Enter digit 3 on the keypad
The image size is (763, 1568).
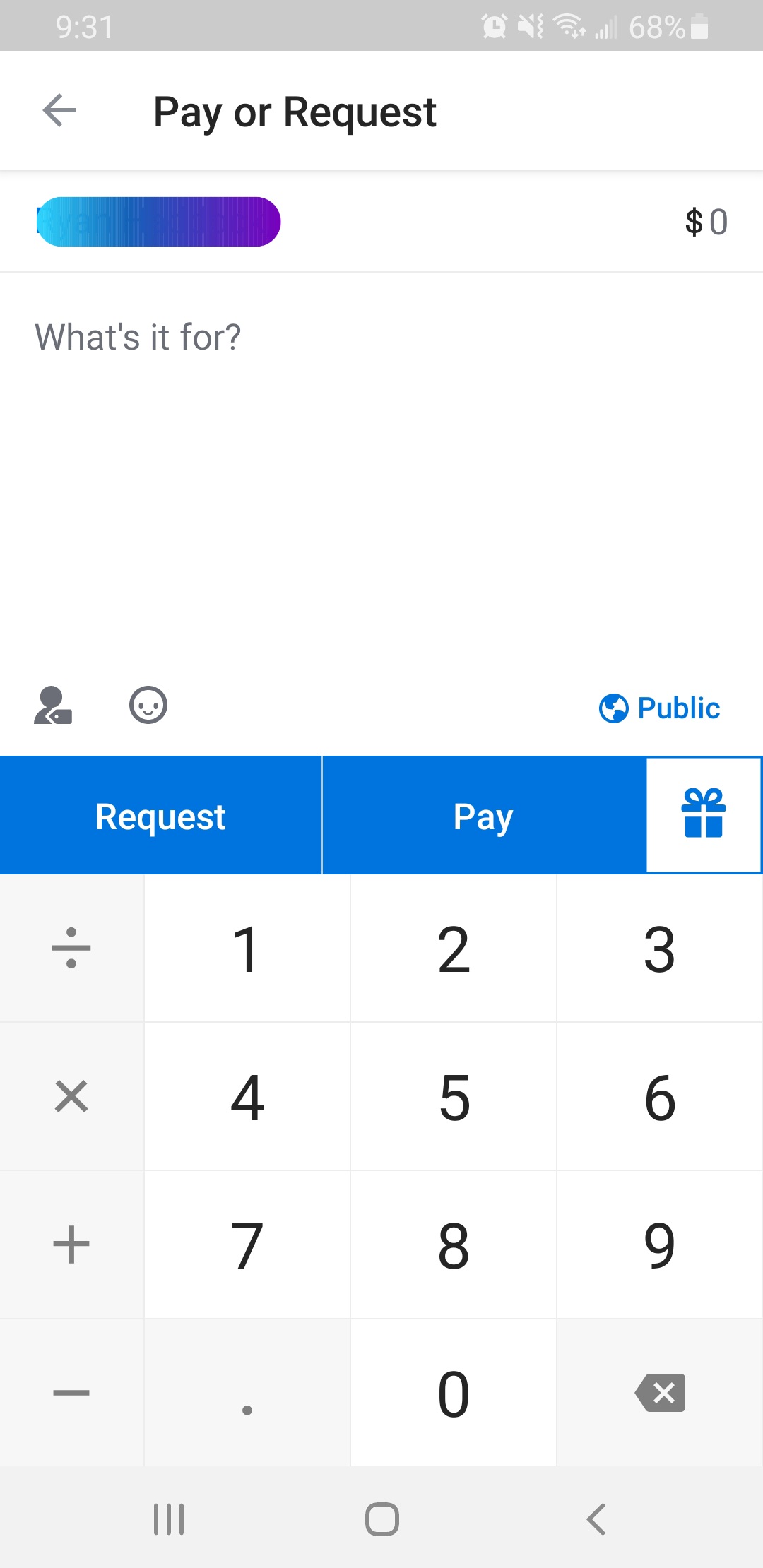coord(660,949)
